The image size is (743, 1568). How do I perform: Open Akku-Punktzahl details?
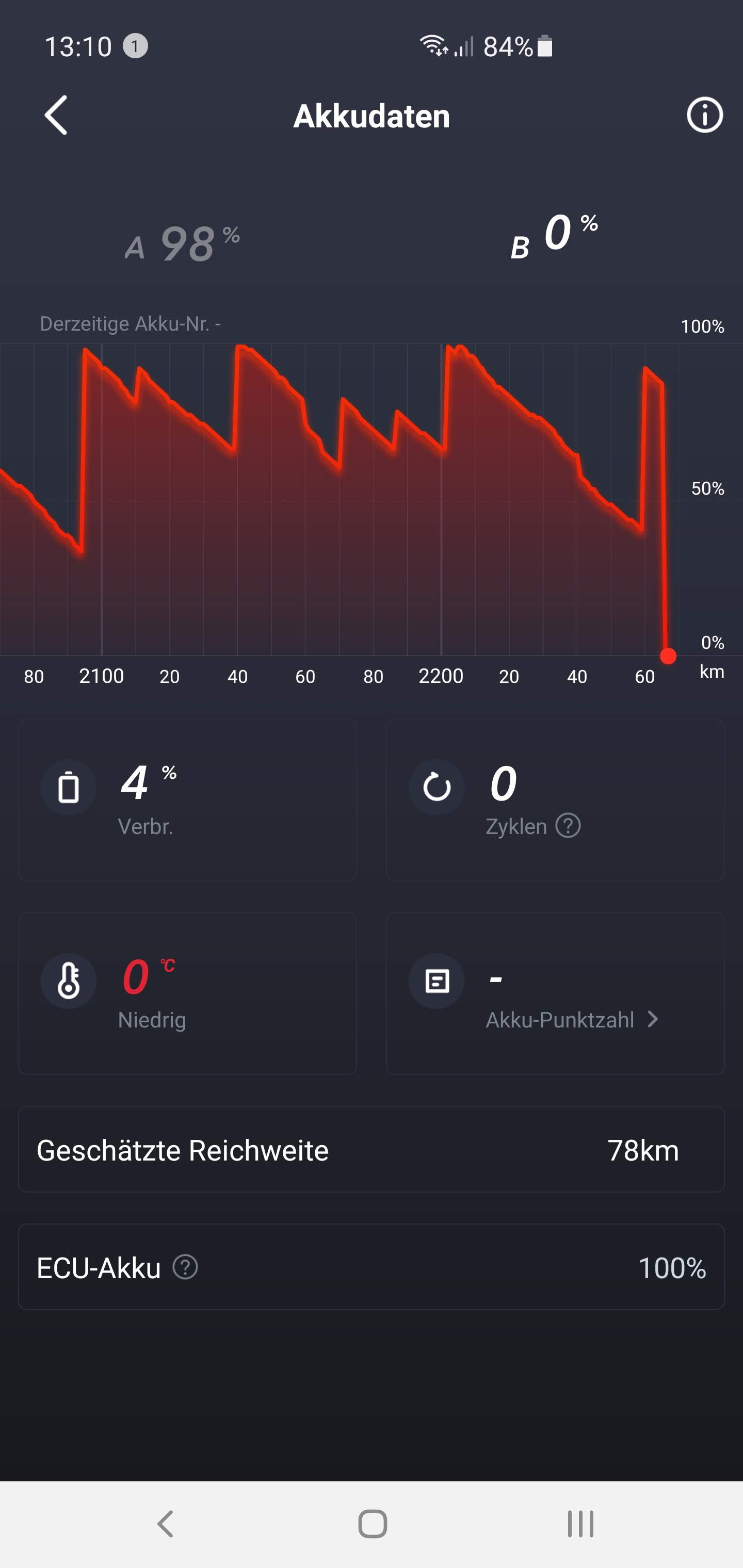[x=572, y=1020]
